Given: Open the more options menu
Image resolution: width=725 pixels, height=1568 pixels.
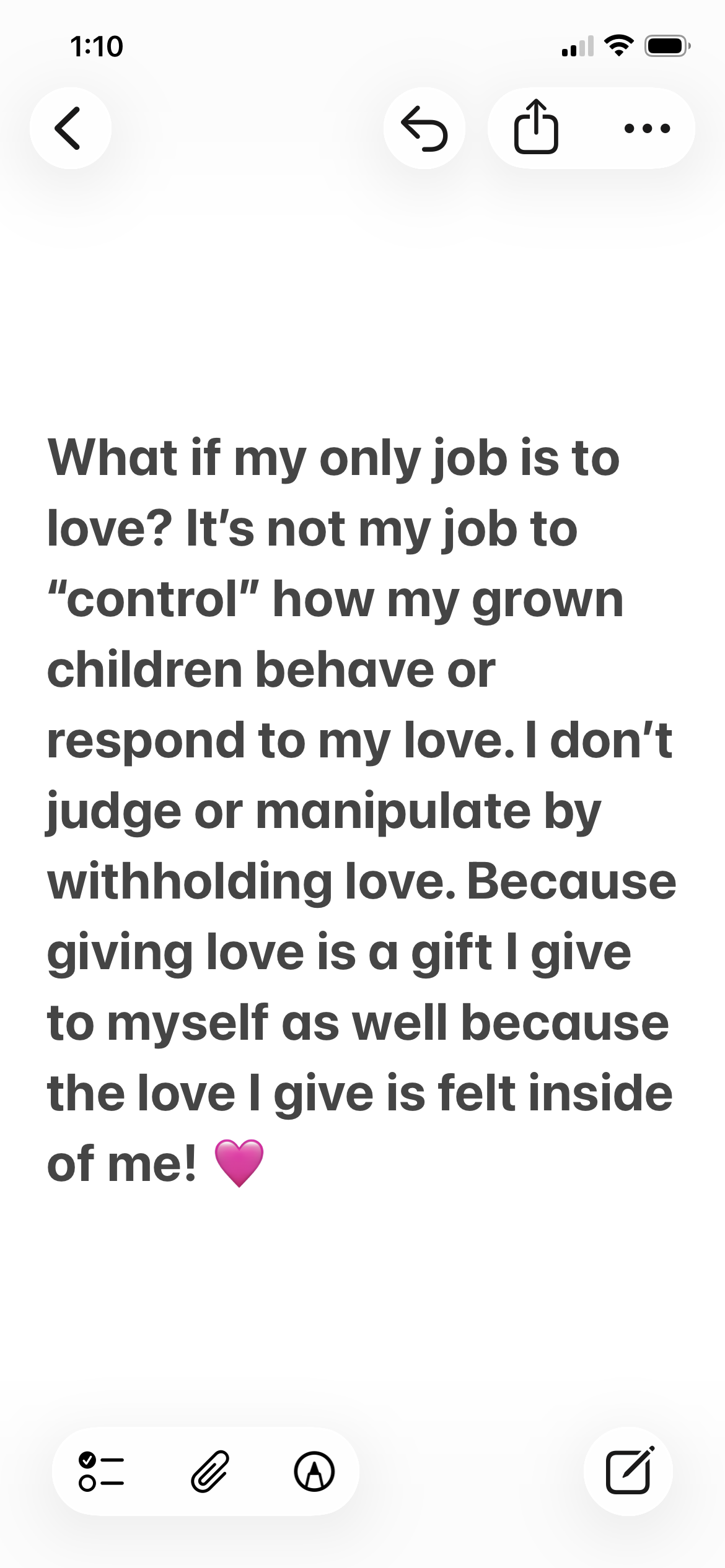Looking at the screenshot, I should [647, 129].
